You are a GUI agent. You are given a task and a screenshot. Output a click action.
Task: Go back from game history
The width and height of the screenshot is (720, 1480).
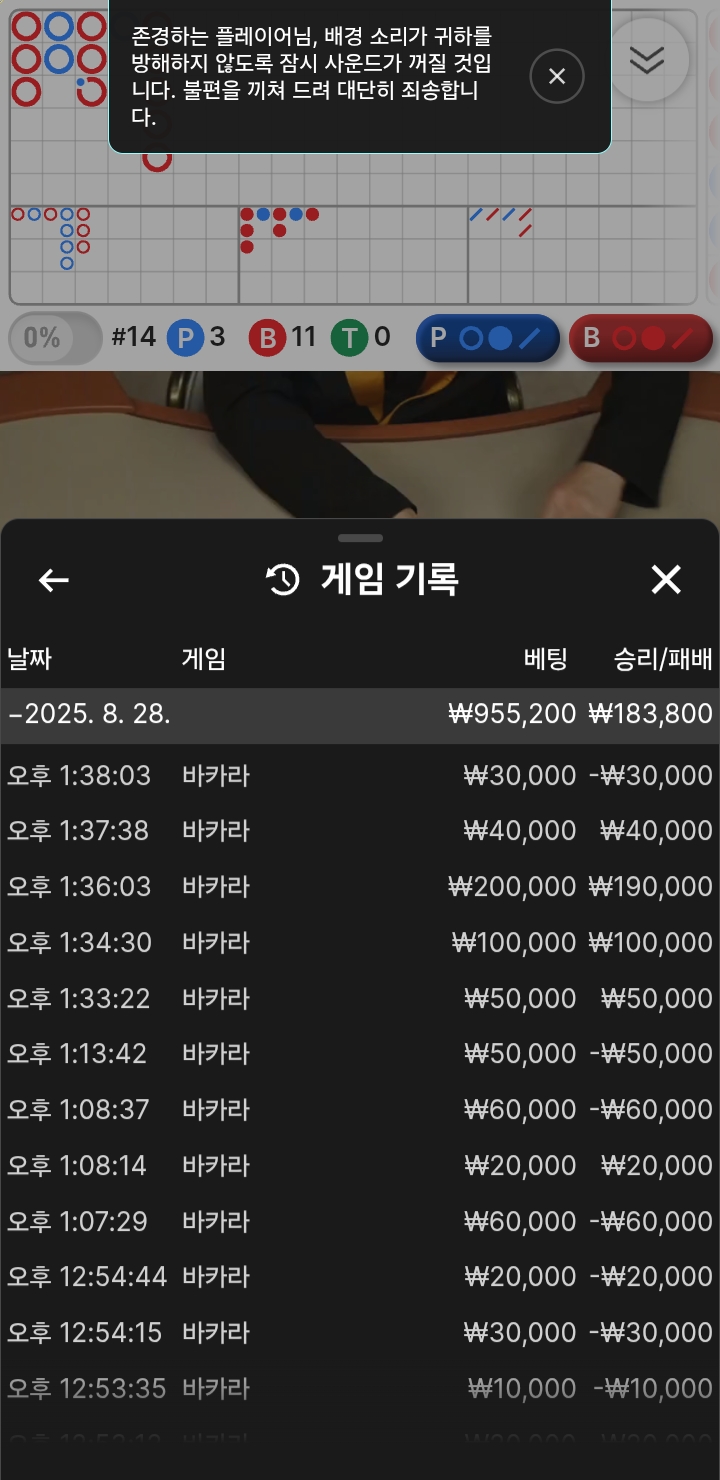(54, 580)
